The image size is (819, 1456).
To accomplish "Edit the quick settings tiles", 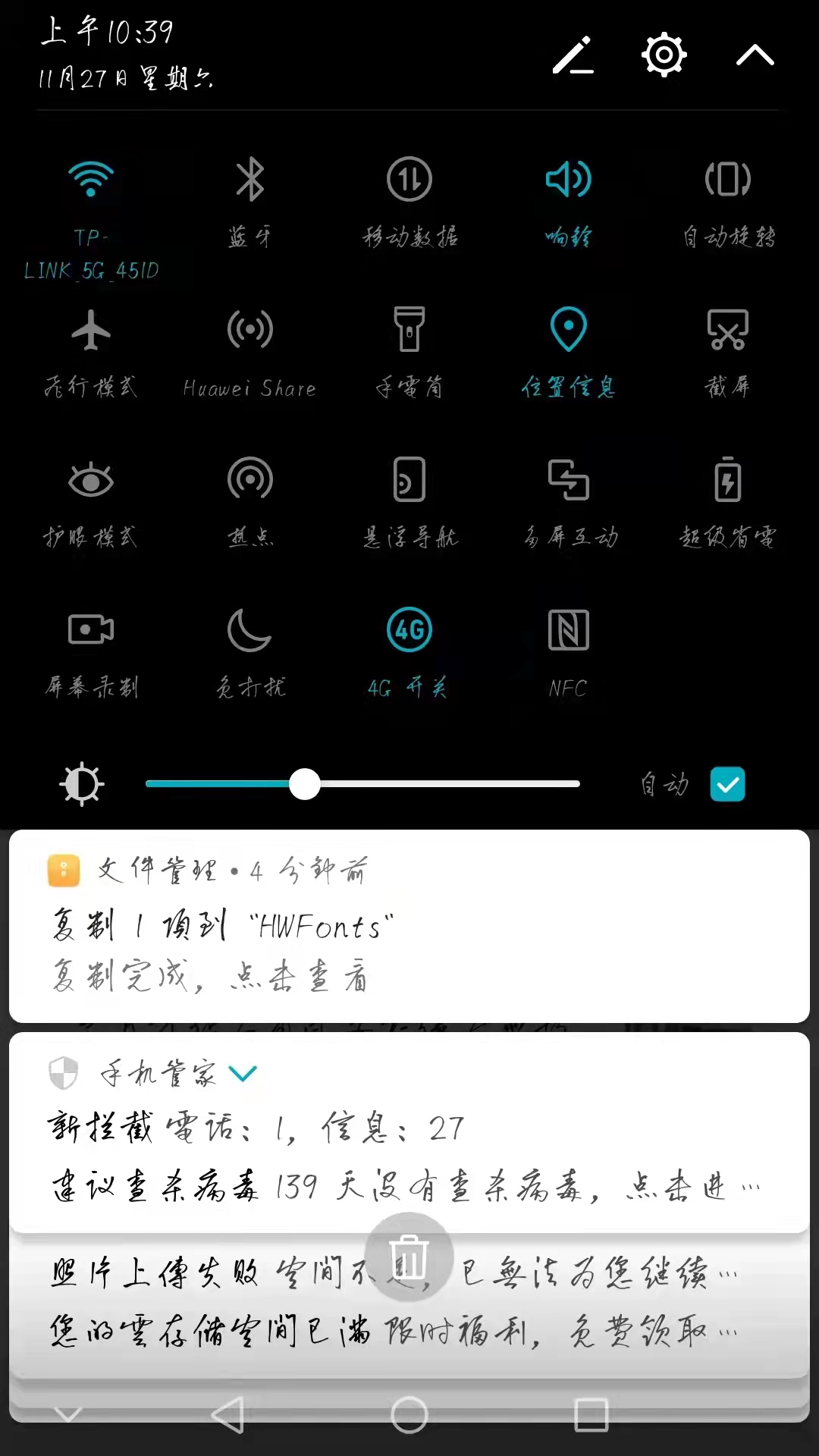I will [573, 55].
